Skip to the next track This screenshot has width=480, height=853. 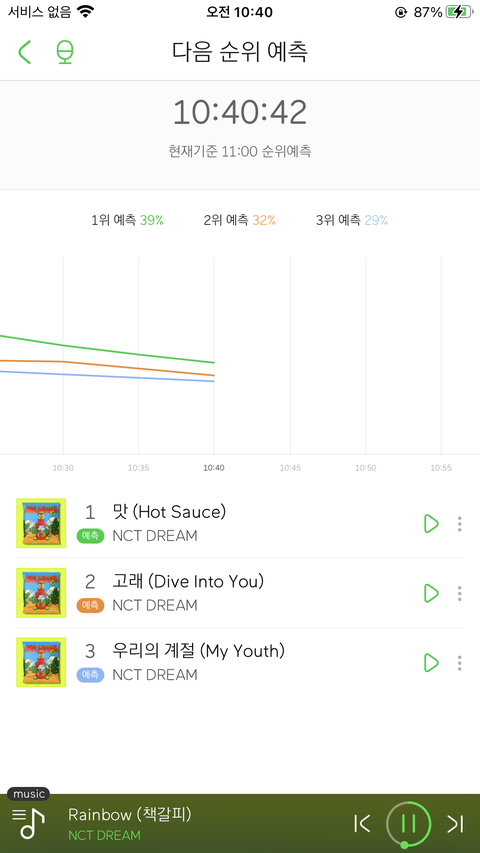click(x=456, y=824)
